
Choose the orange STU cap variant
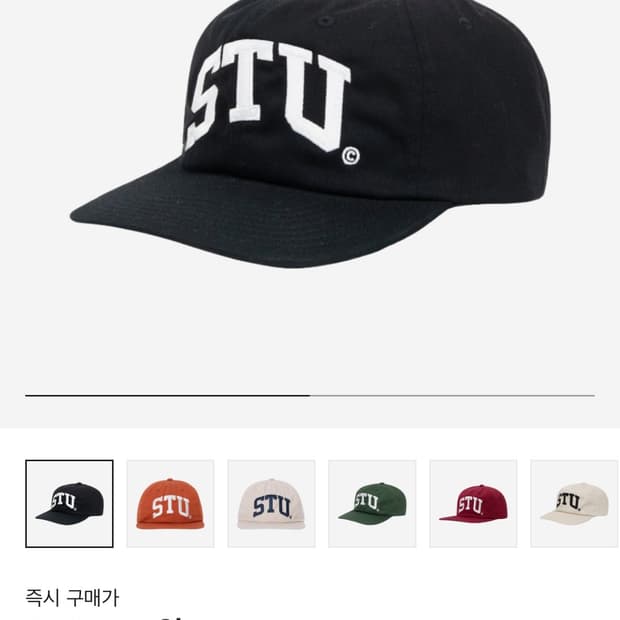pos(170,503)
